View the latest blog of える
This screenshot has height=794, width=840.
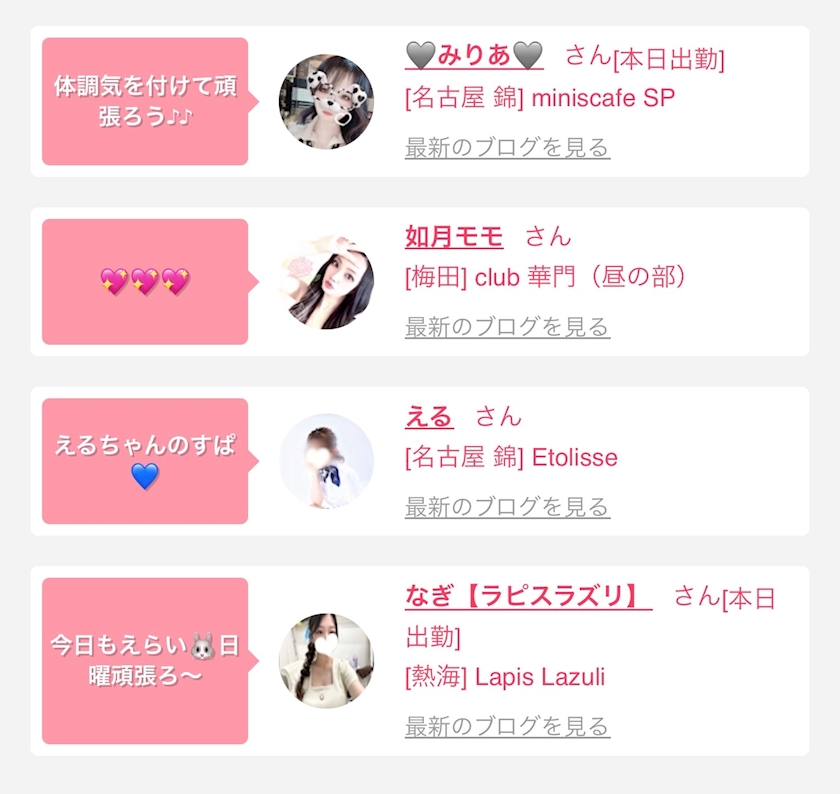point(507,507)
